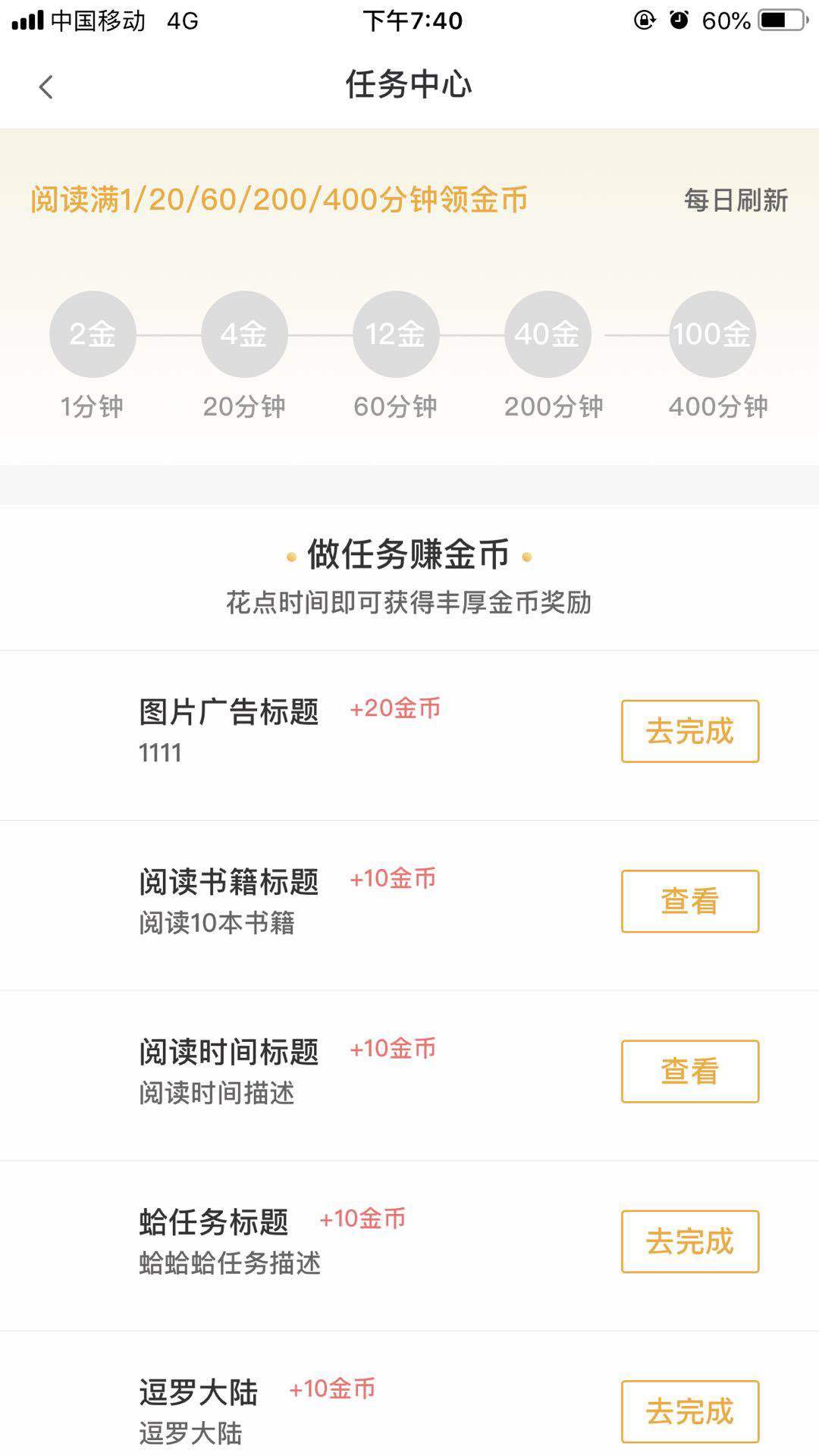The height and width of the screenshot is (1456, 819).
Task: Tap the 100金 coin circle for 400分钟 reading
Action: tap(711, 334)
